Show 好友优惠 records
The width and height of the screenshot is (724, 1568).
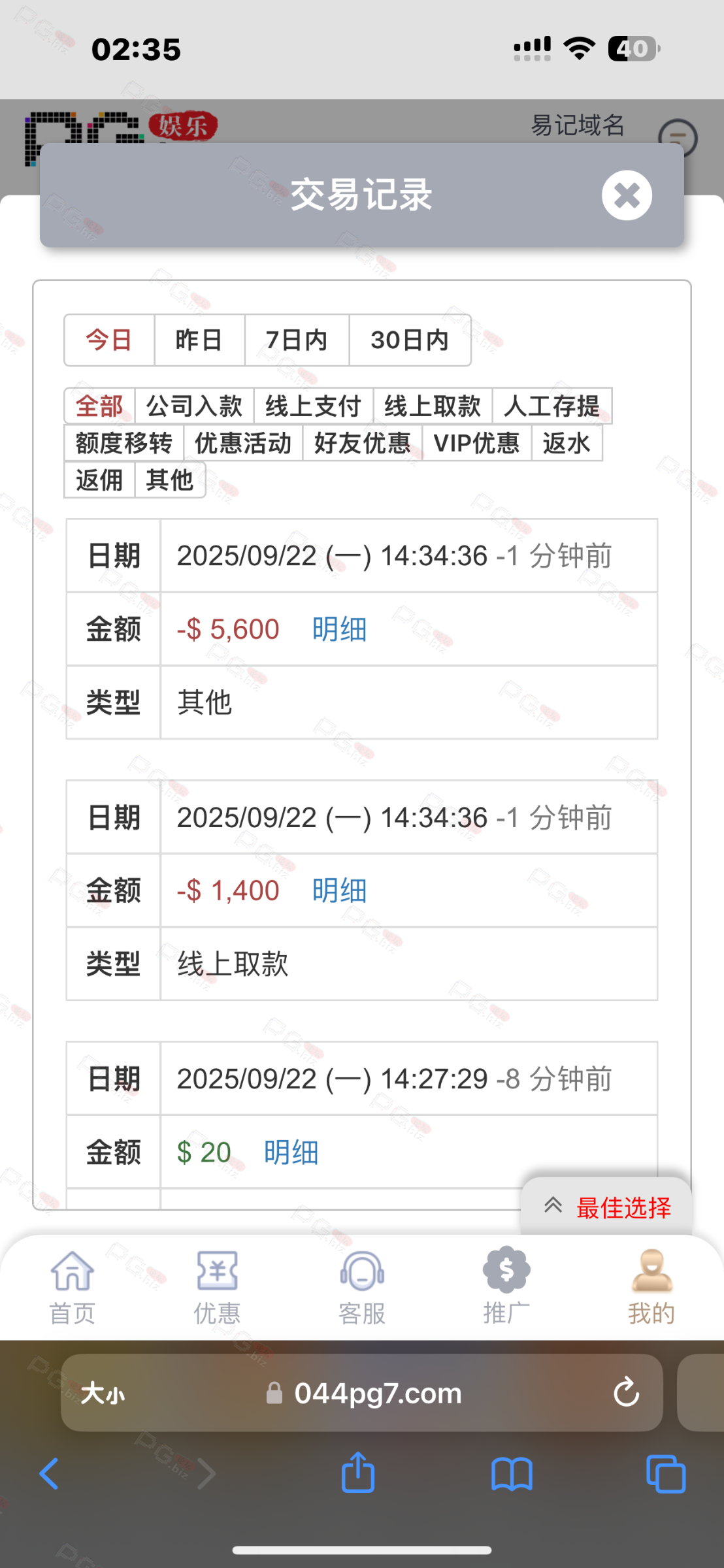363,444
